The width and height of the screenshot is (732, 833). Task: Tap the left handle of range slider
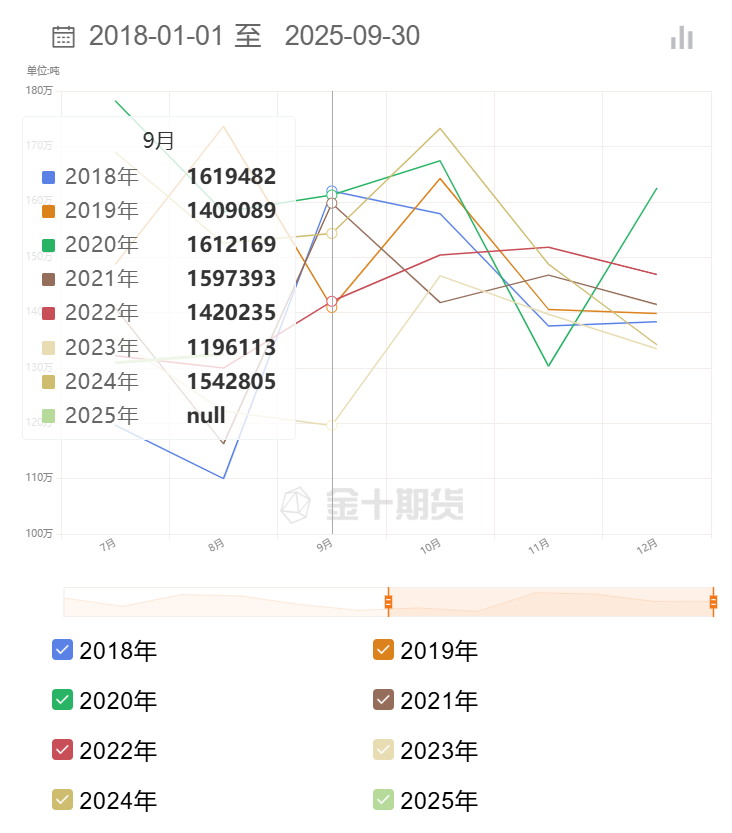click(388, 601)
